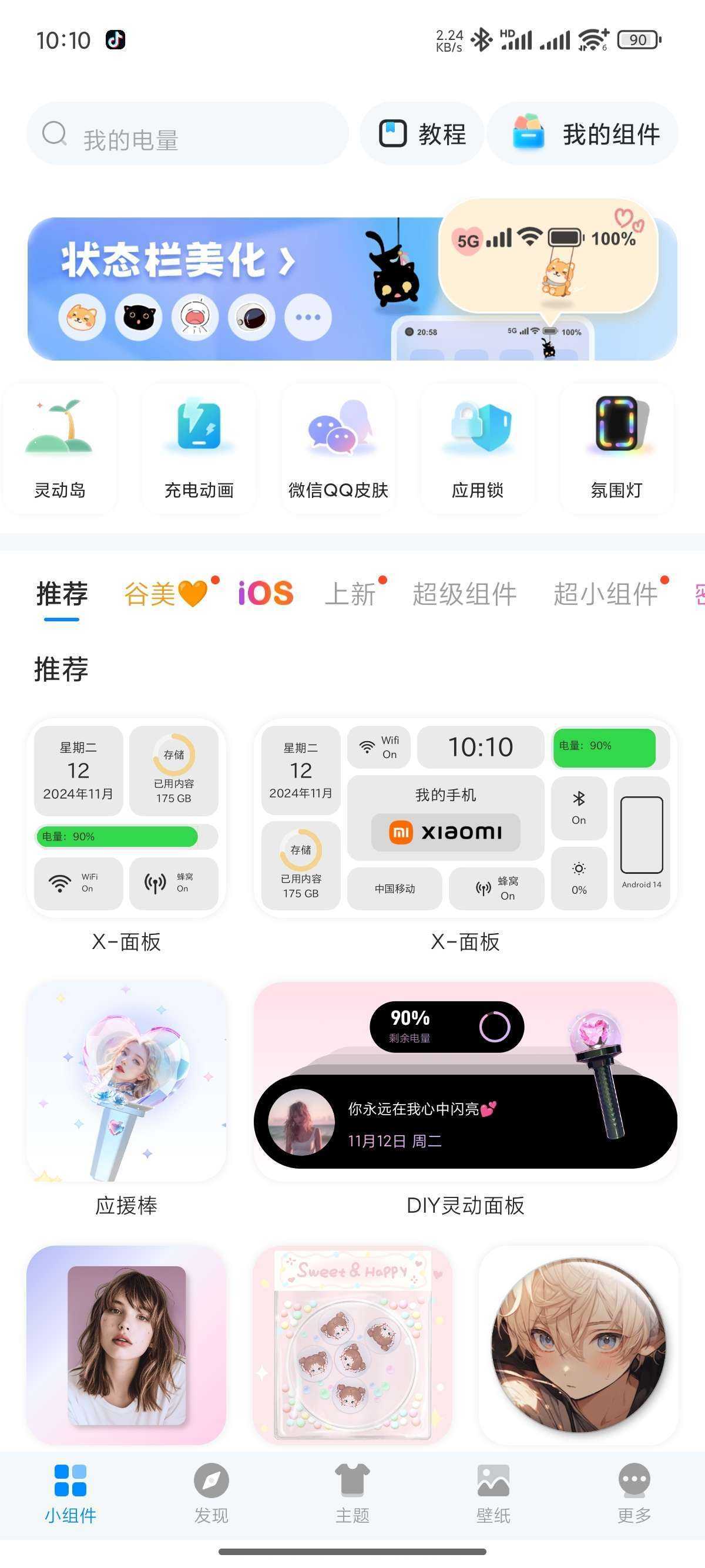The image size is (705, 1568).
Task: Go to the 更多 more tab
Action: [x=634, y=1494]
